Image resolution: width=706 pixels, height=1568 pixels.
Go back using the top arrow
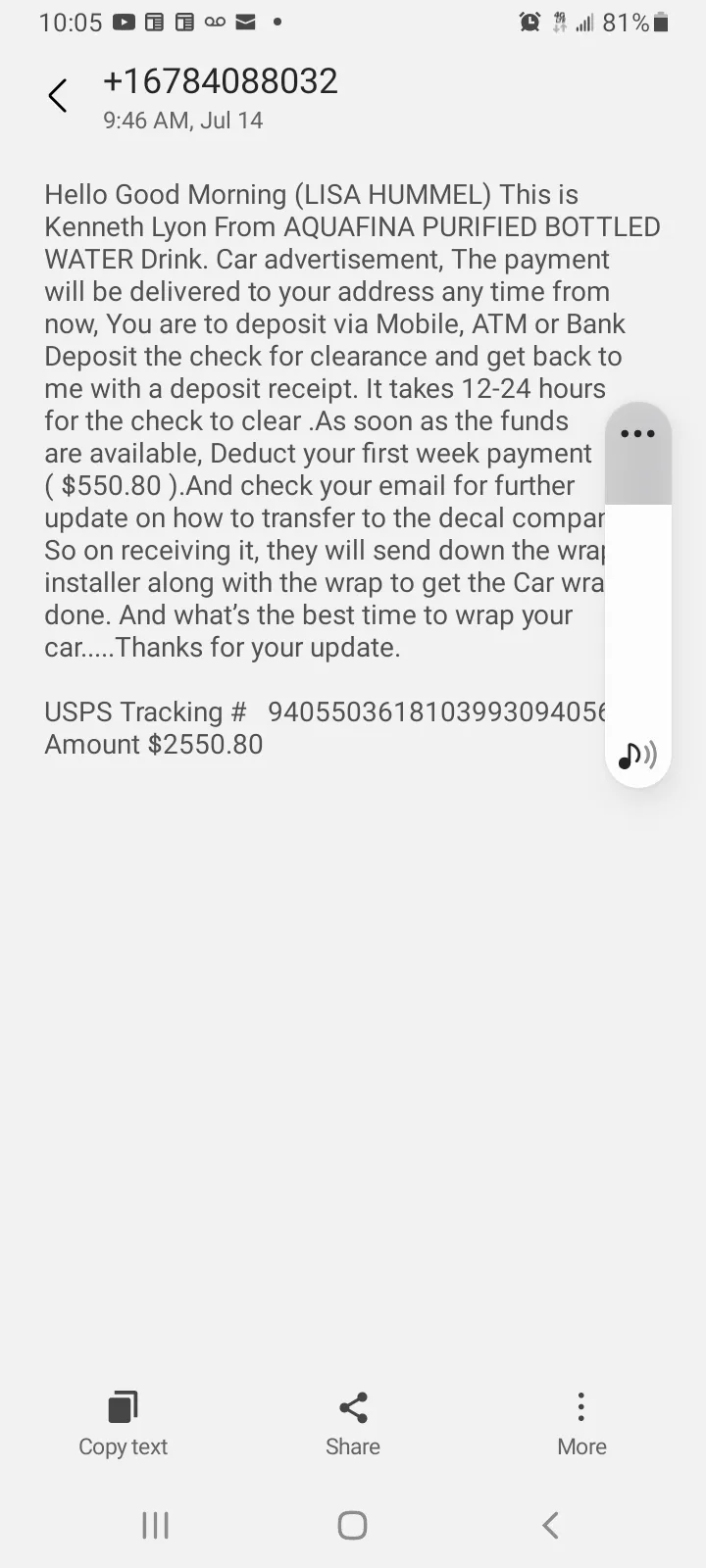[58, 96]
